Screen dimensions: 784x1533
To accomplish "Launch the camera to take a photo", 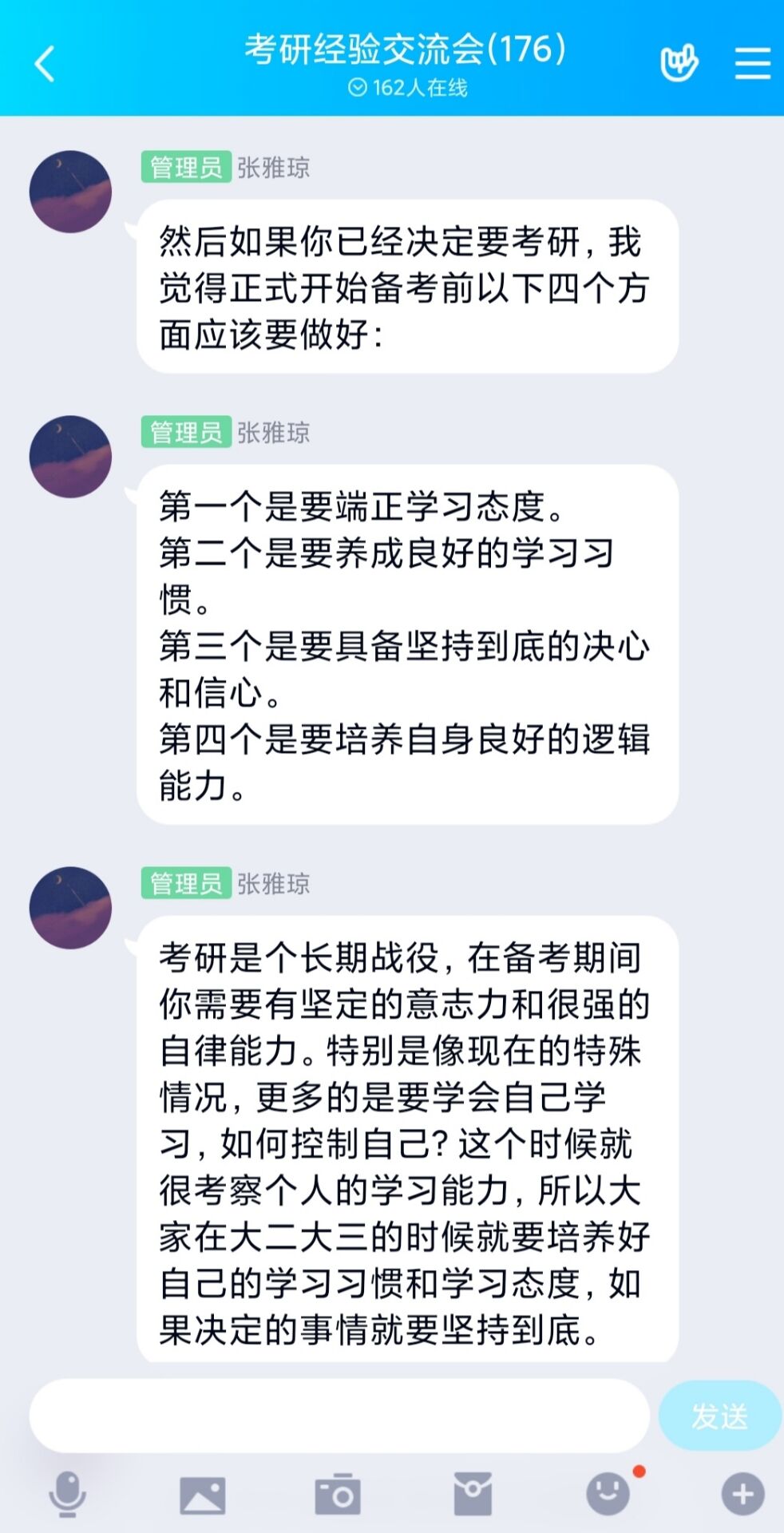I will tap(338, 1494).
